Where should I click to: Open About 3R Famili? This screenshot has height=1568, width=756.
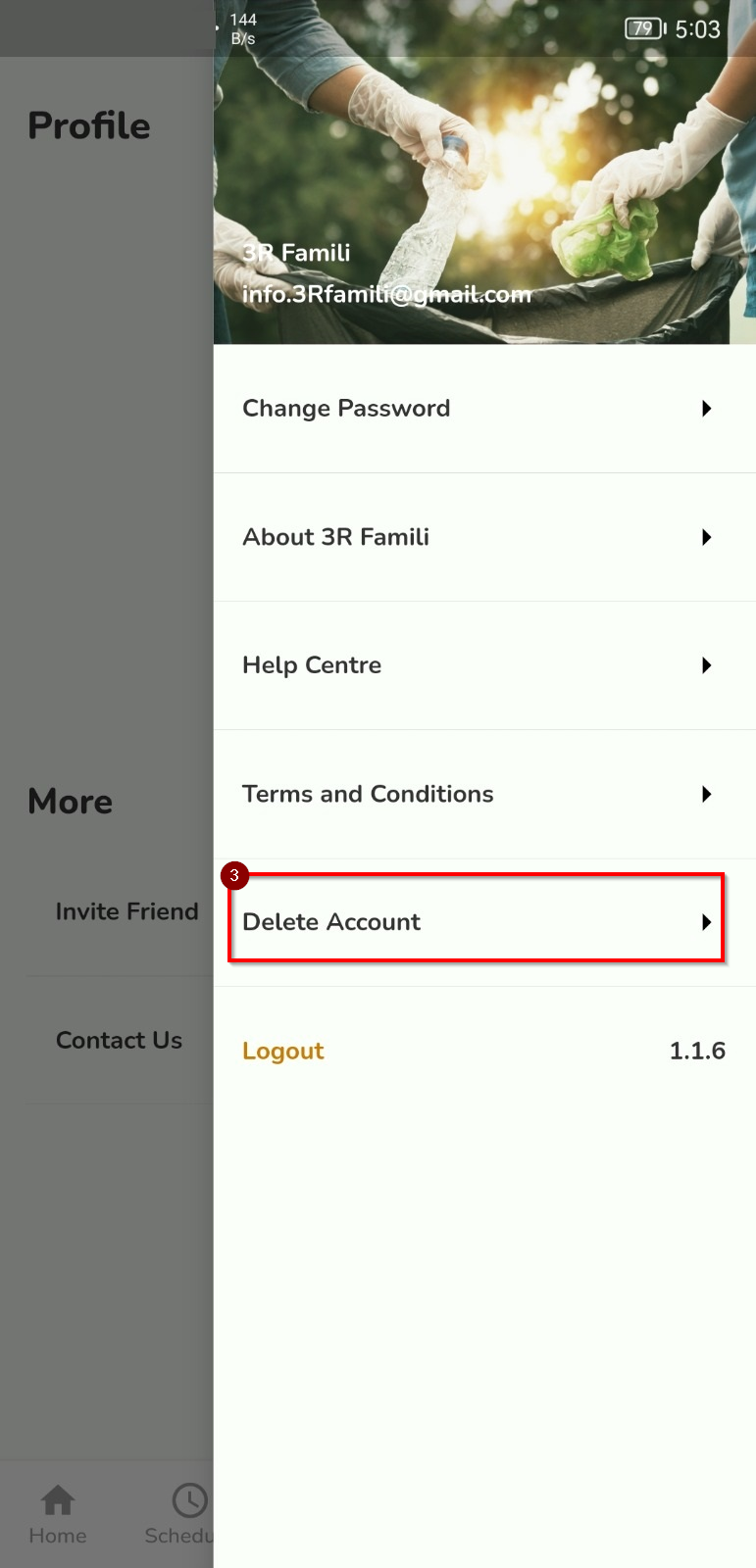tap(484, 537)
